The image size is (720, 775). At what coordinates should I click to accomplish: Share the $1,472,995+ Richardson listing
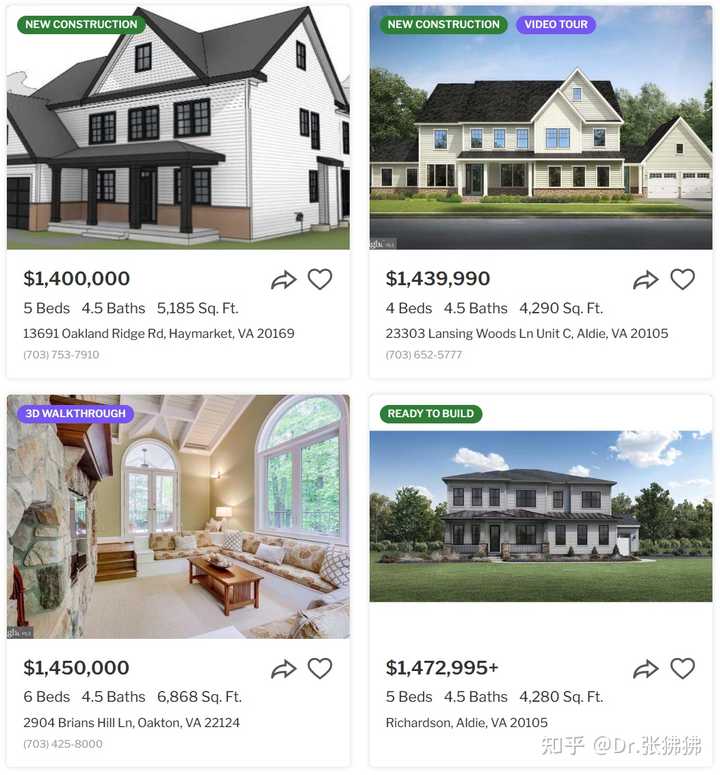click(646, 669)
